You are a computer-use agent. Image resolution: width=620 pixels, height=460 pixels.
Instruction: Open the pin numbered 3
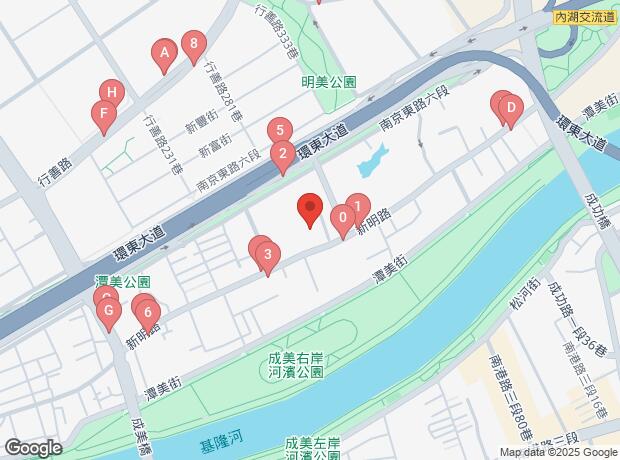tap(267, 256)
